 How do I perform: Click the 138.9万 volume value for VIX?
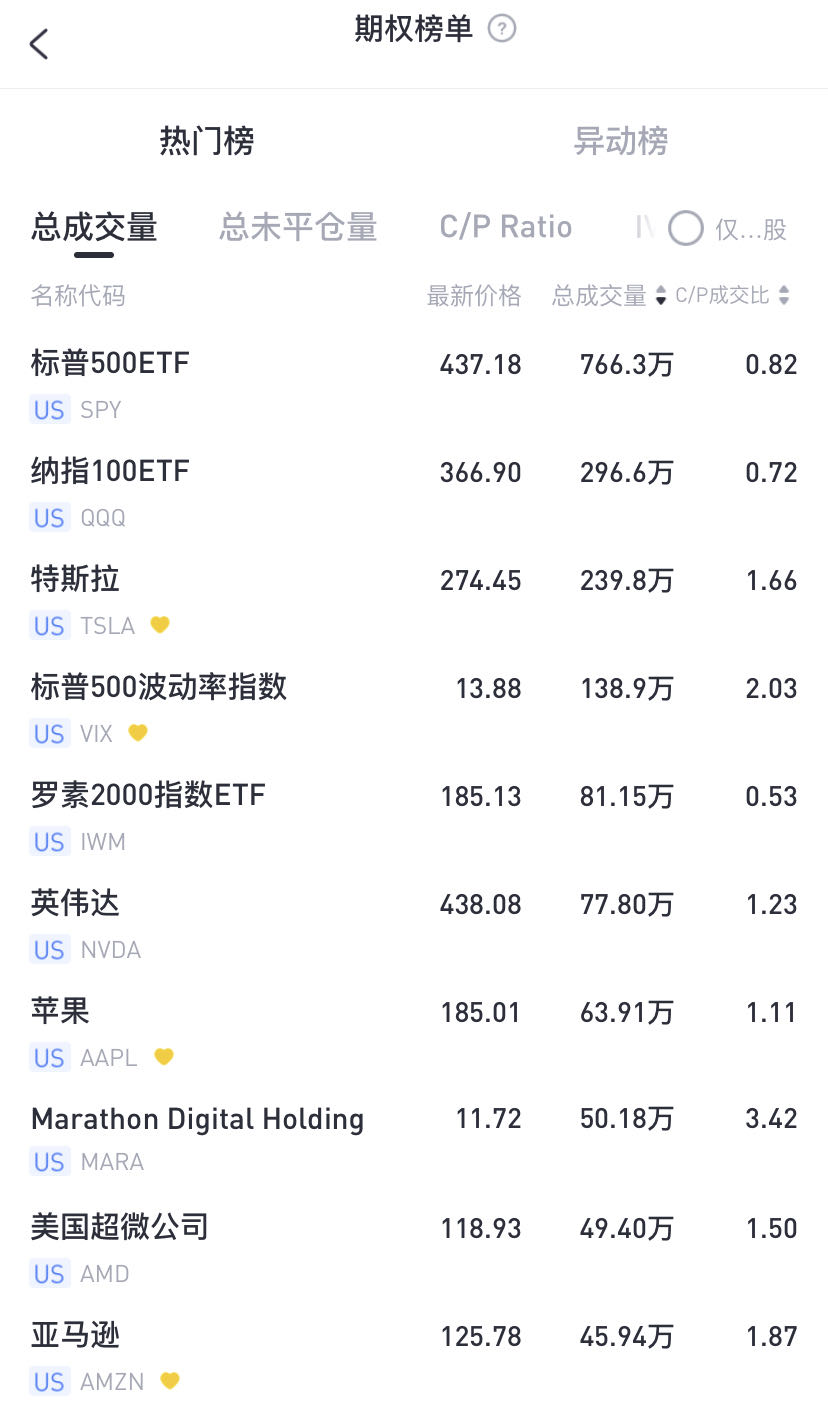[626, 688]
